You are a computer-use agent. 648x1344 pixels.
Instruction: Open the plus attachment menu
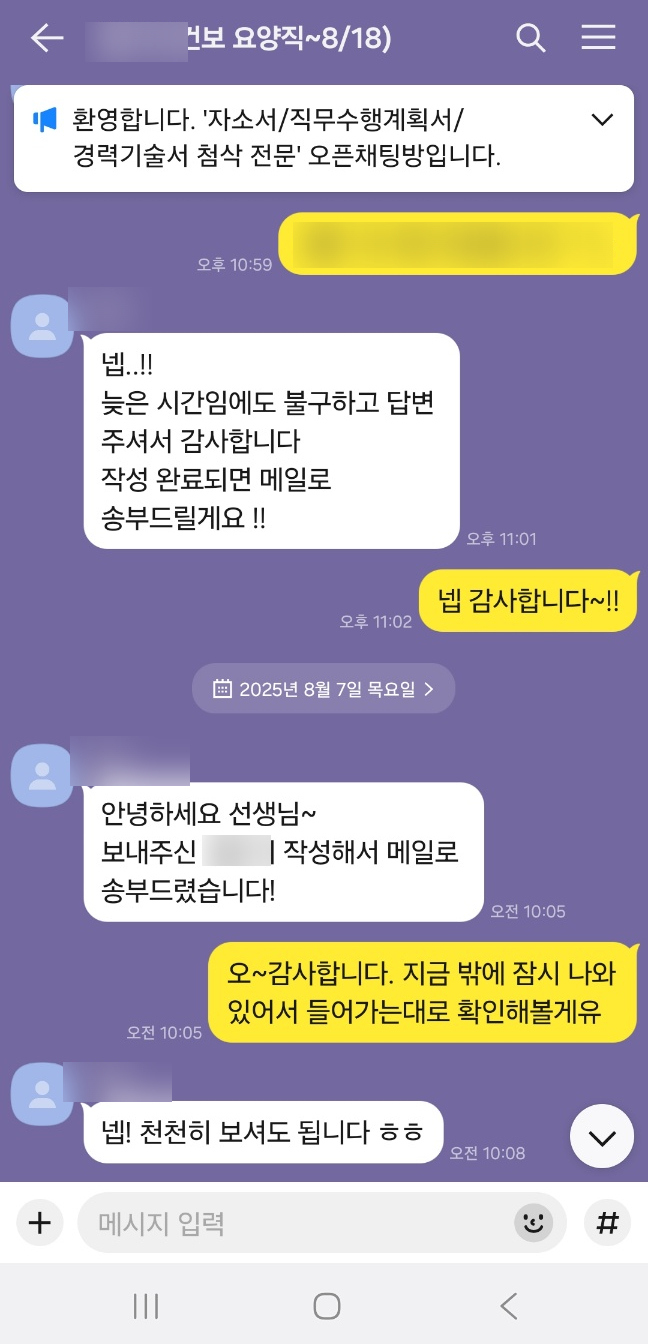[x=39, y=1222]
